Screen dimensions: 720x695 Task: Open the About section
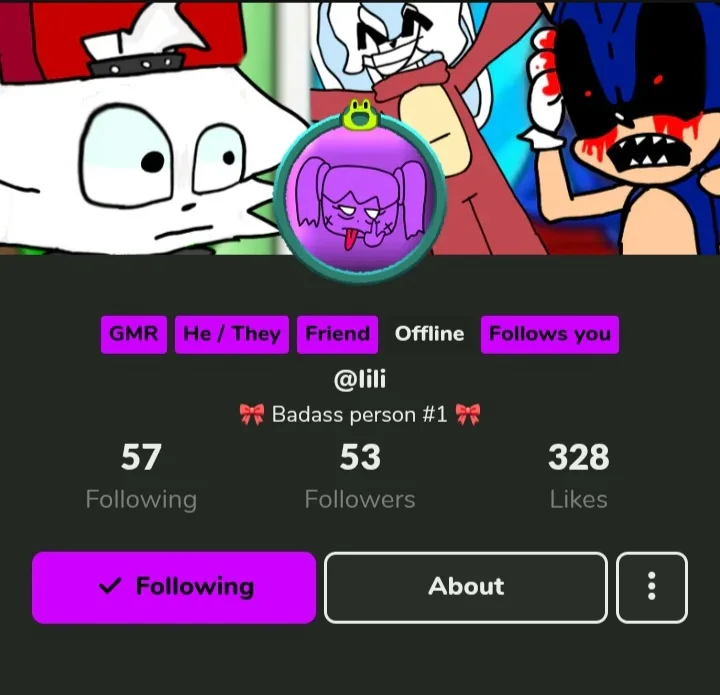pyautogui.click(x=466, y=587)
